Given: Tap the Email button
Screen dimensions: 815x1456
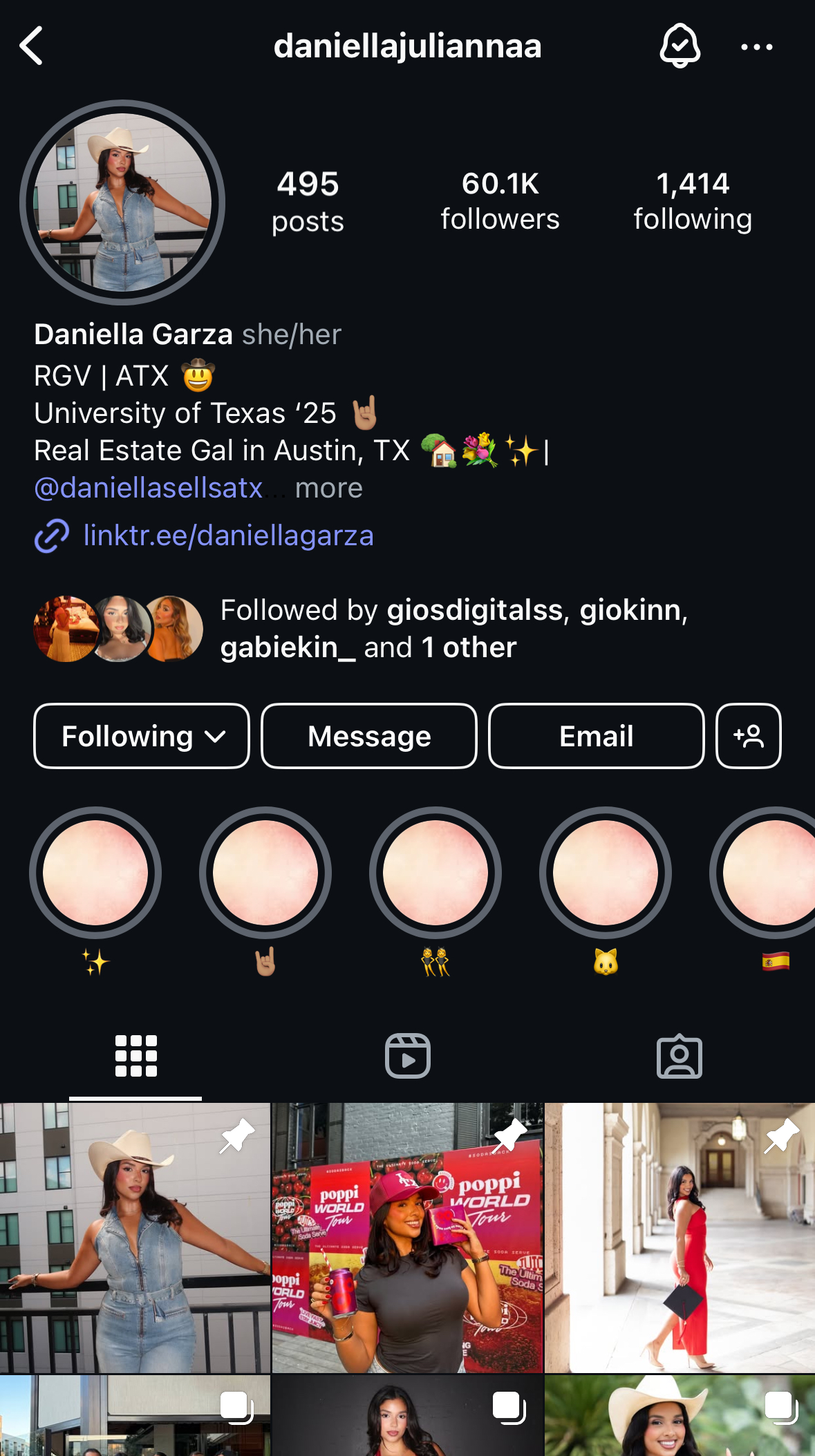Looking at the screenshot, I should pyautogui.click(x=597, y=736).
